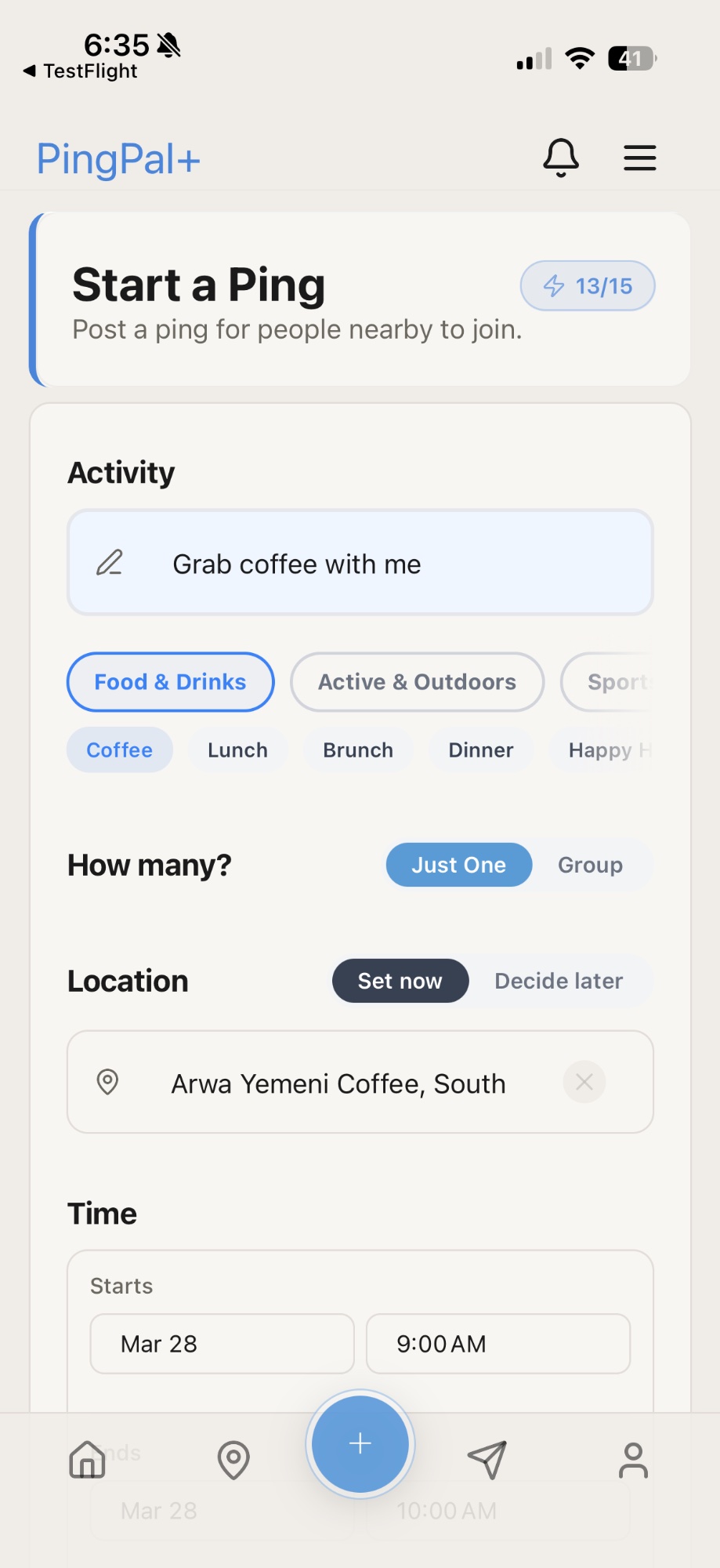Choose the Dinner chip

pos(480,750)
